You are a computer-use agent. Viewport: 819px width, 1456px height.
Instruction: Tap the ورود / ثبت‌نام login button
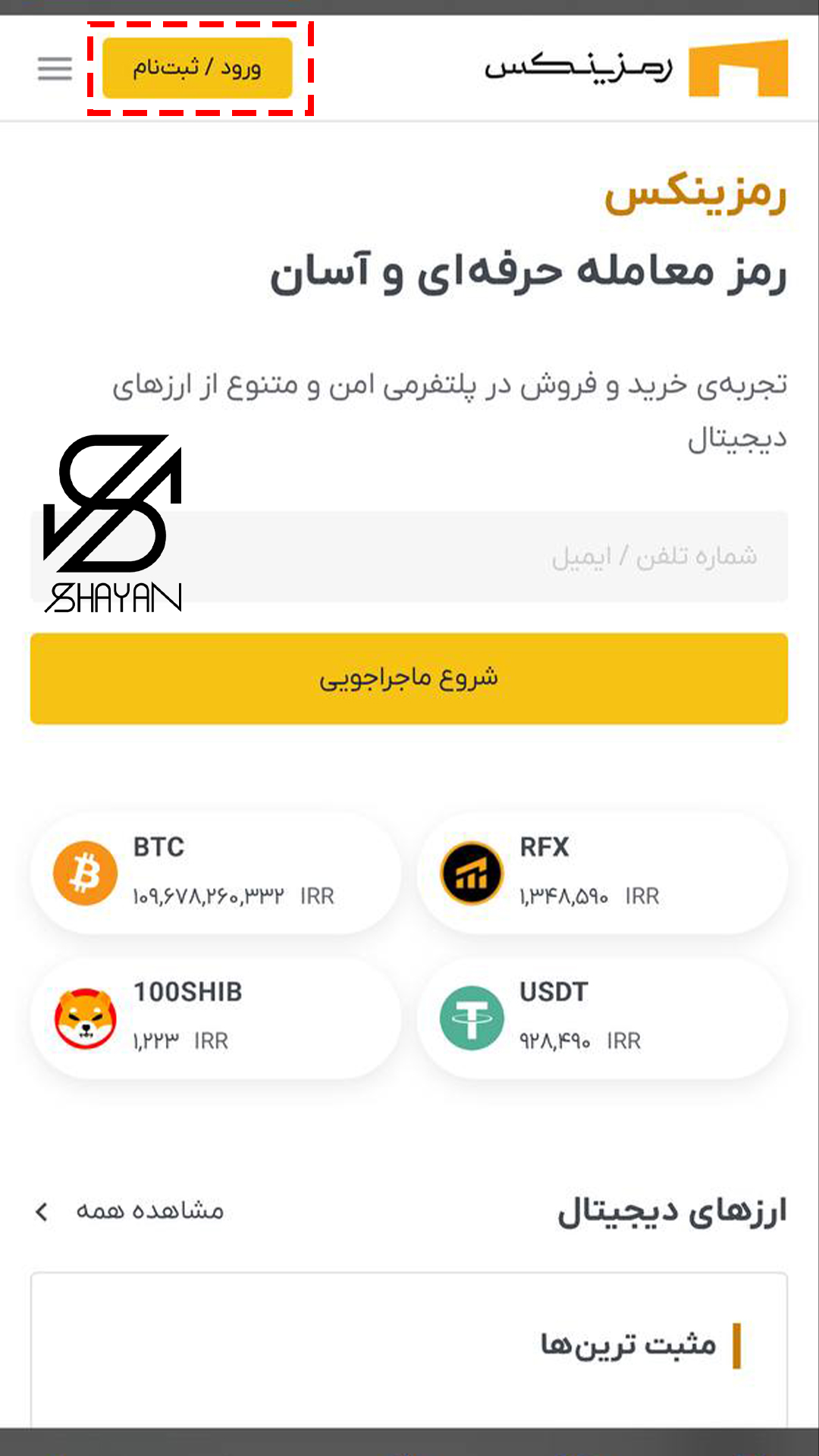tap(197, 68)
